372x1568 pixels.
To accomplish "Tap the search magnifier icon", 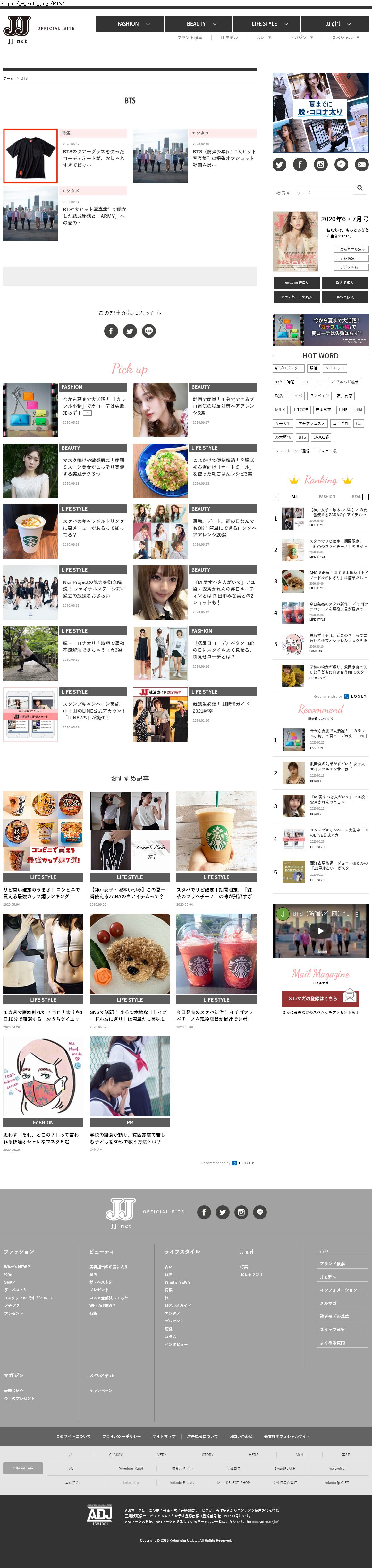I will tap(360, 188).
